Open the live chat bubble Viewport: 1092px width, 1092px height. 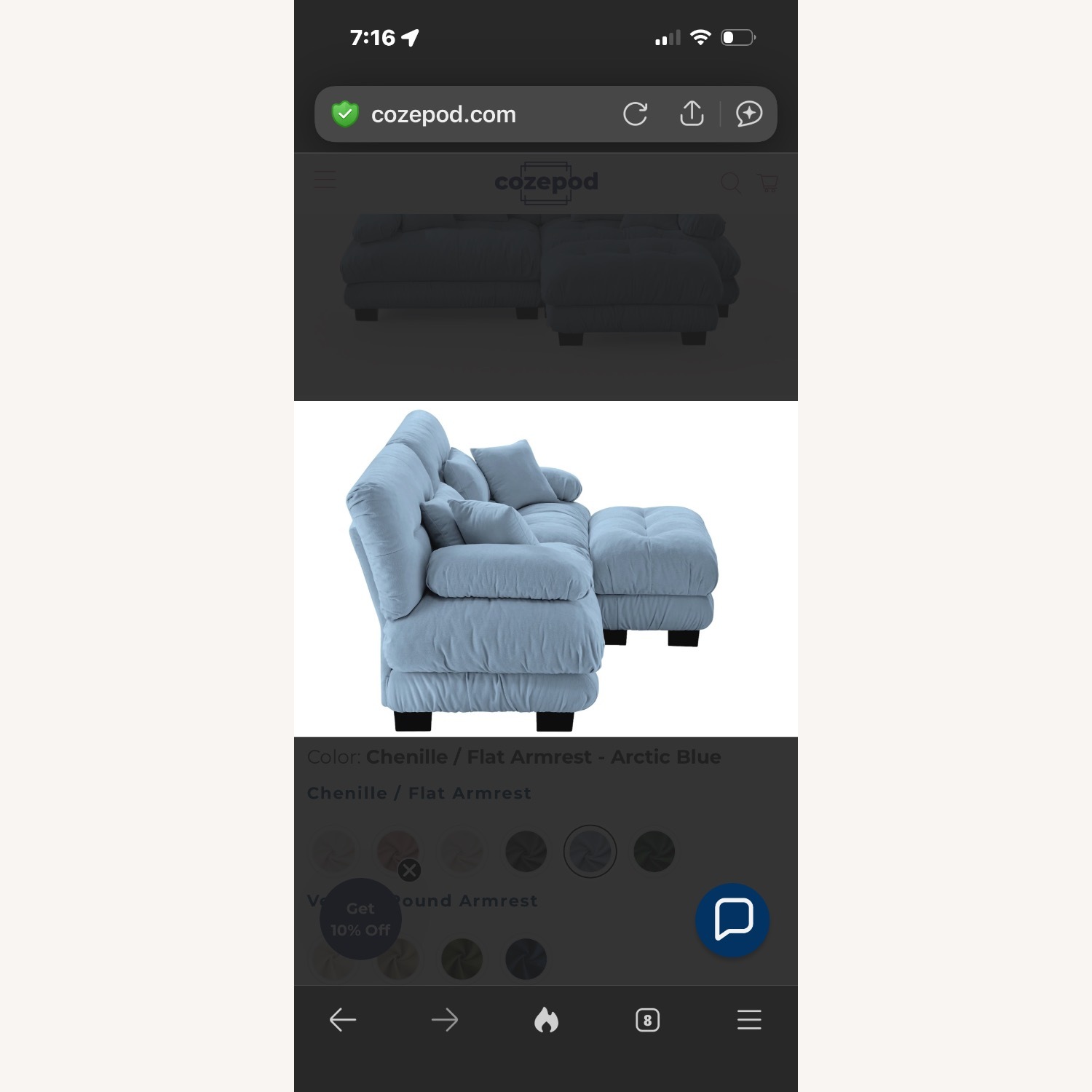tap(732, 919)
